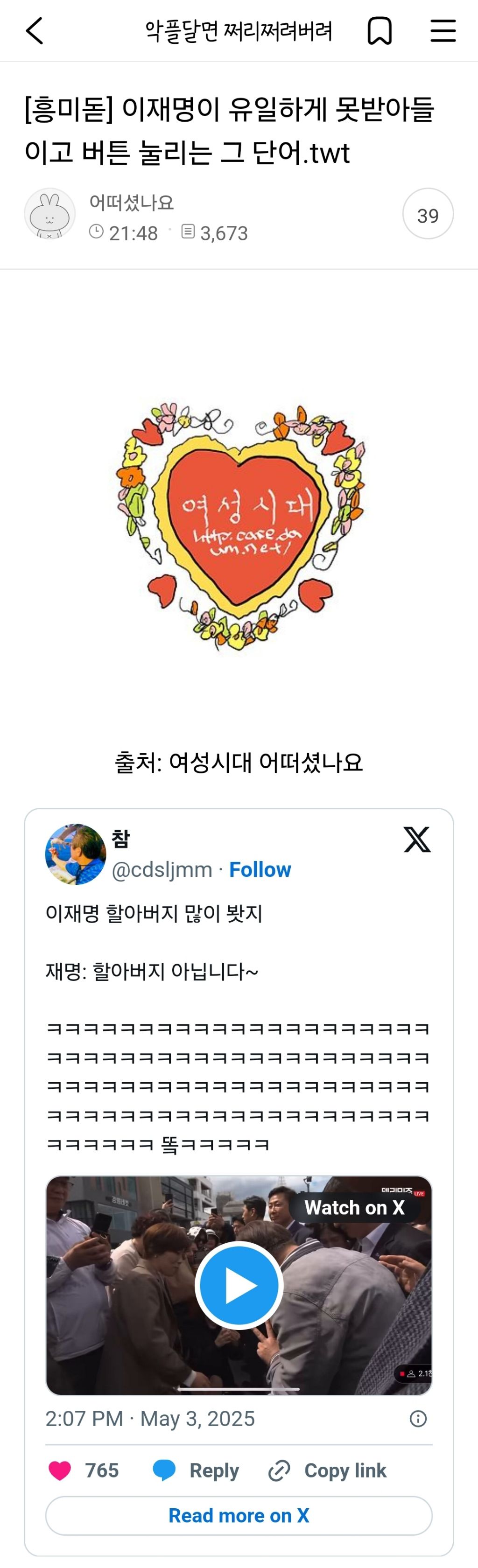
Task: Open 참's tweet profile avatar
Action: pos(76,854)
